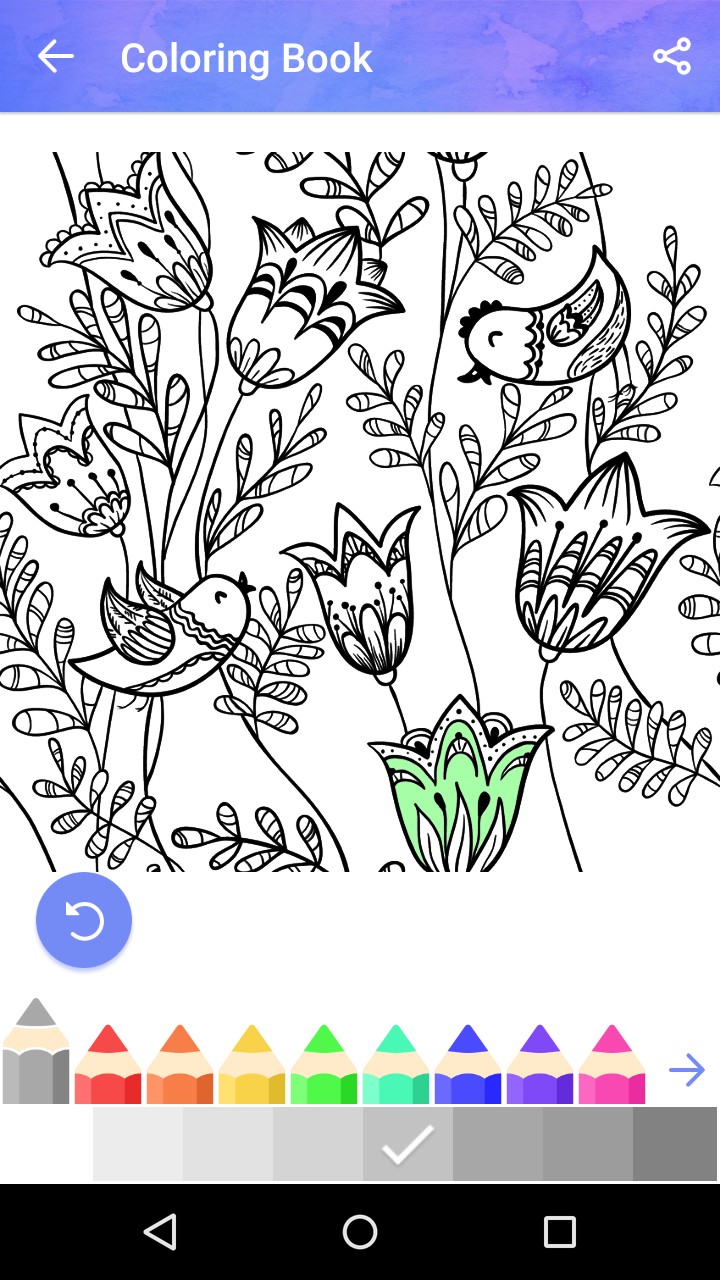Select the white shade swatch
This screenshot has height=1280, width=720.
click(x=47, y=1144)
